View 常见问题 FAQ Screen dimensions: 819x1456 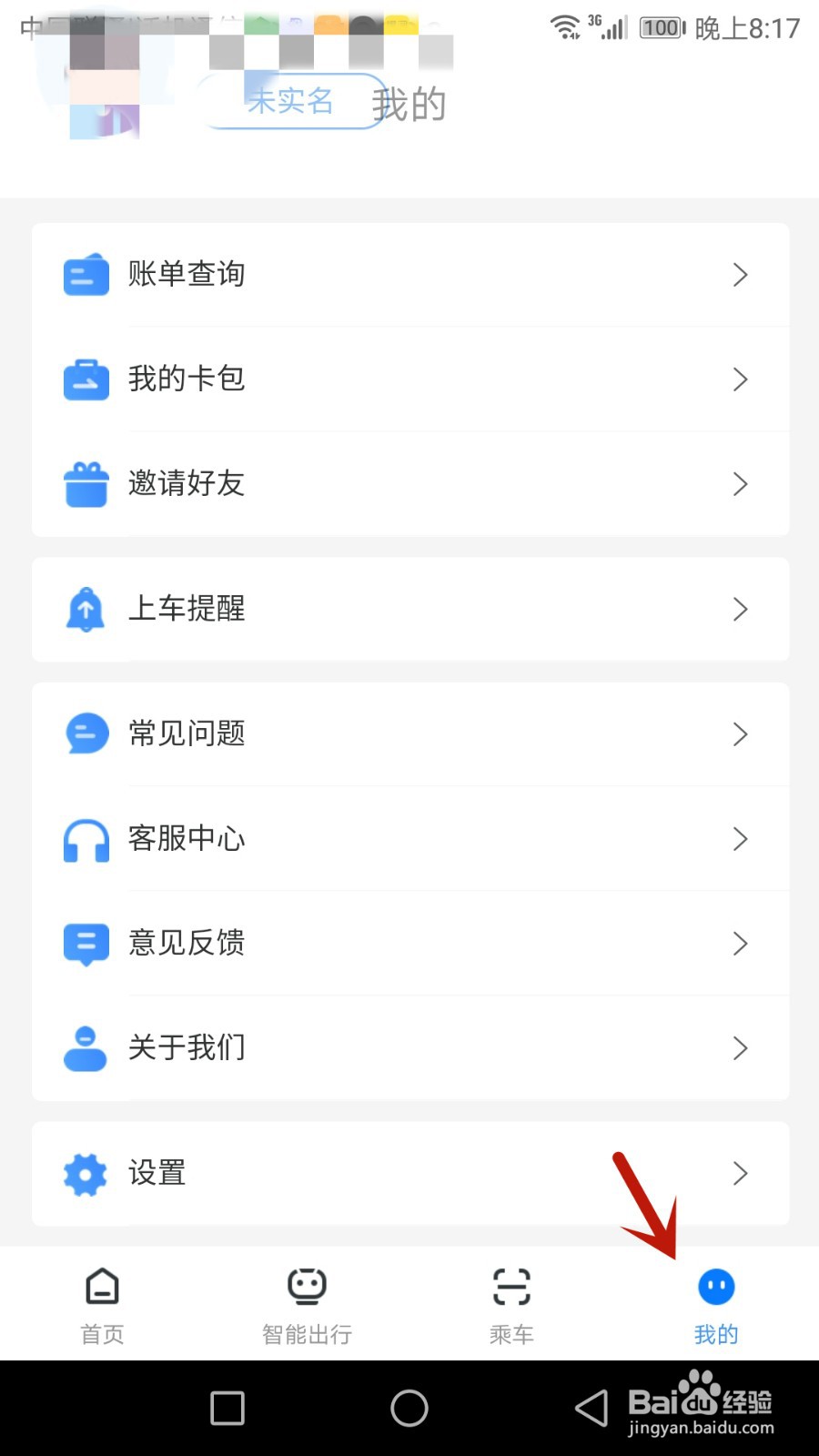tap(409, 733)
